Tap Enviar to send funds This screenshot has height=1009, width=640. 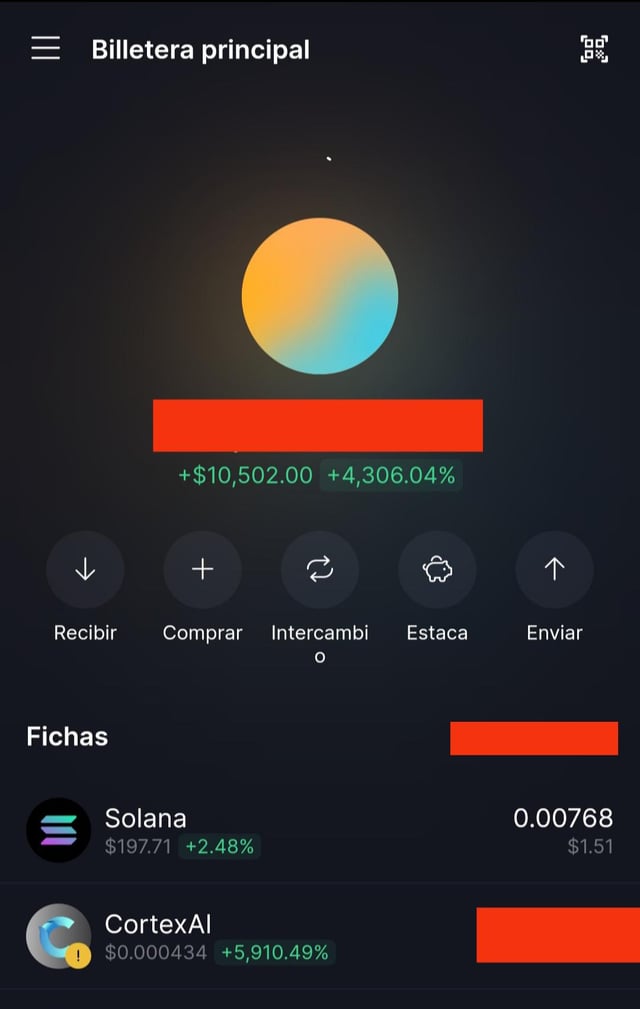tap(554, 570)
